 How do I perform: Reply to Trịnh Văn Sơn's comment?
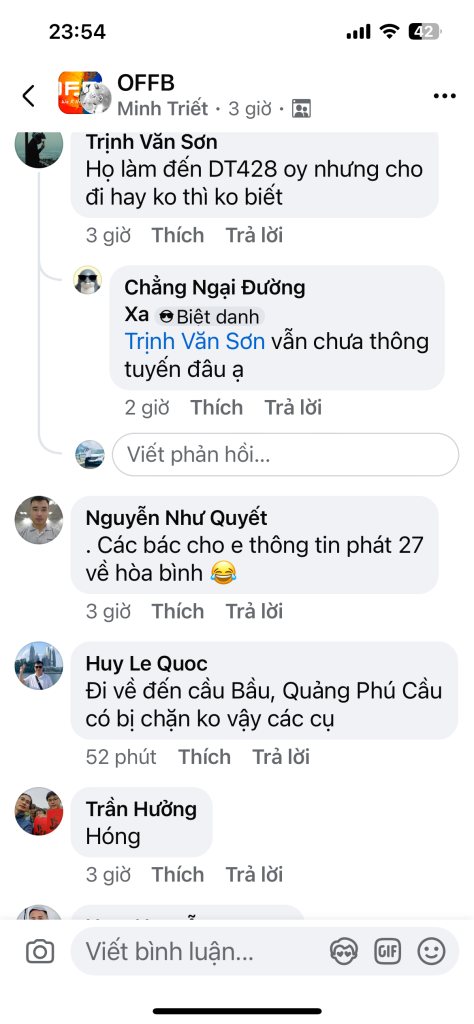tap(254, 235)
